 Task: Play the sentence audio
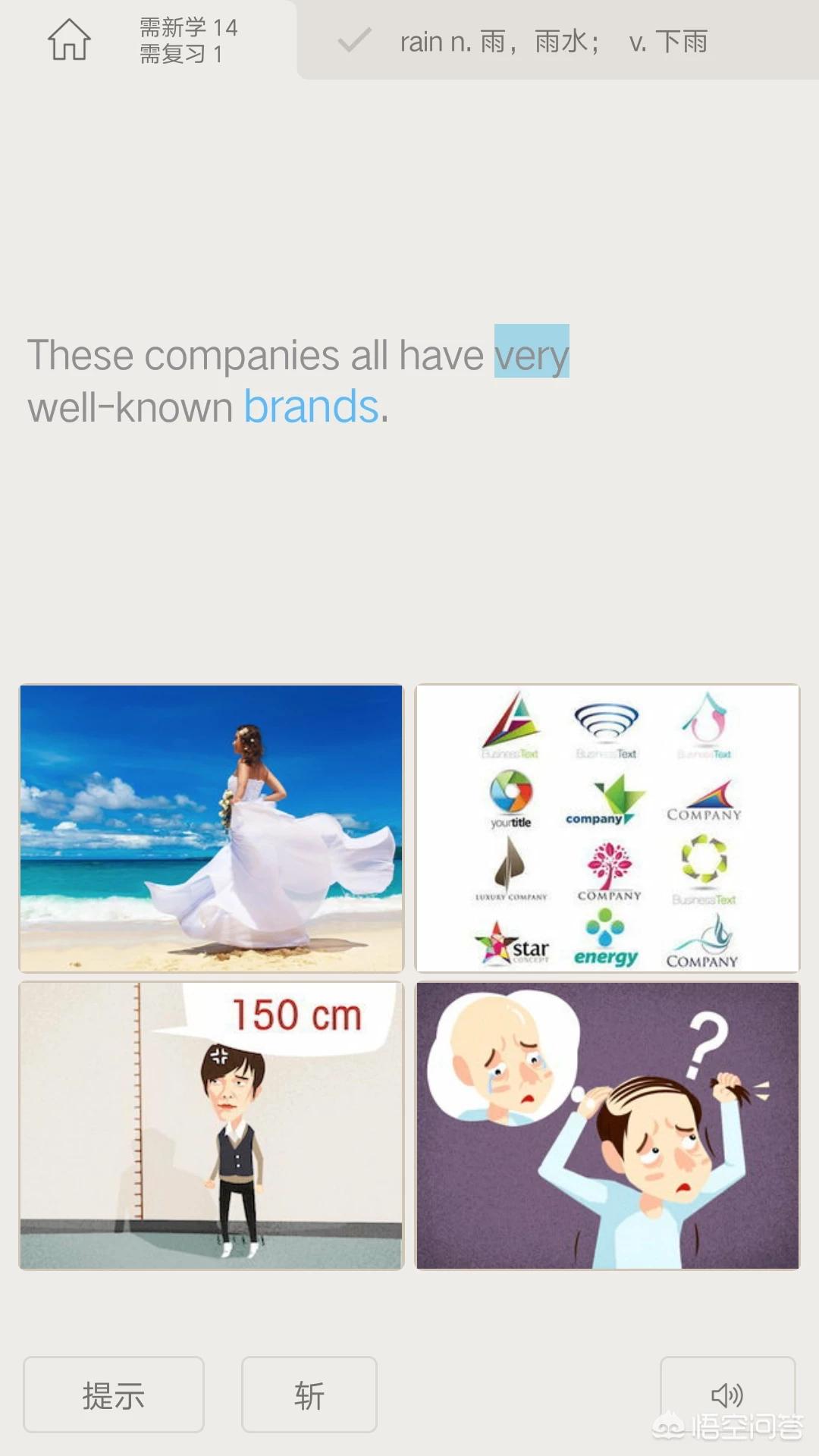726,1394
